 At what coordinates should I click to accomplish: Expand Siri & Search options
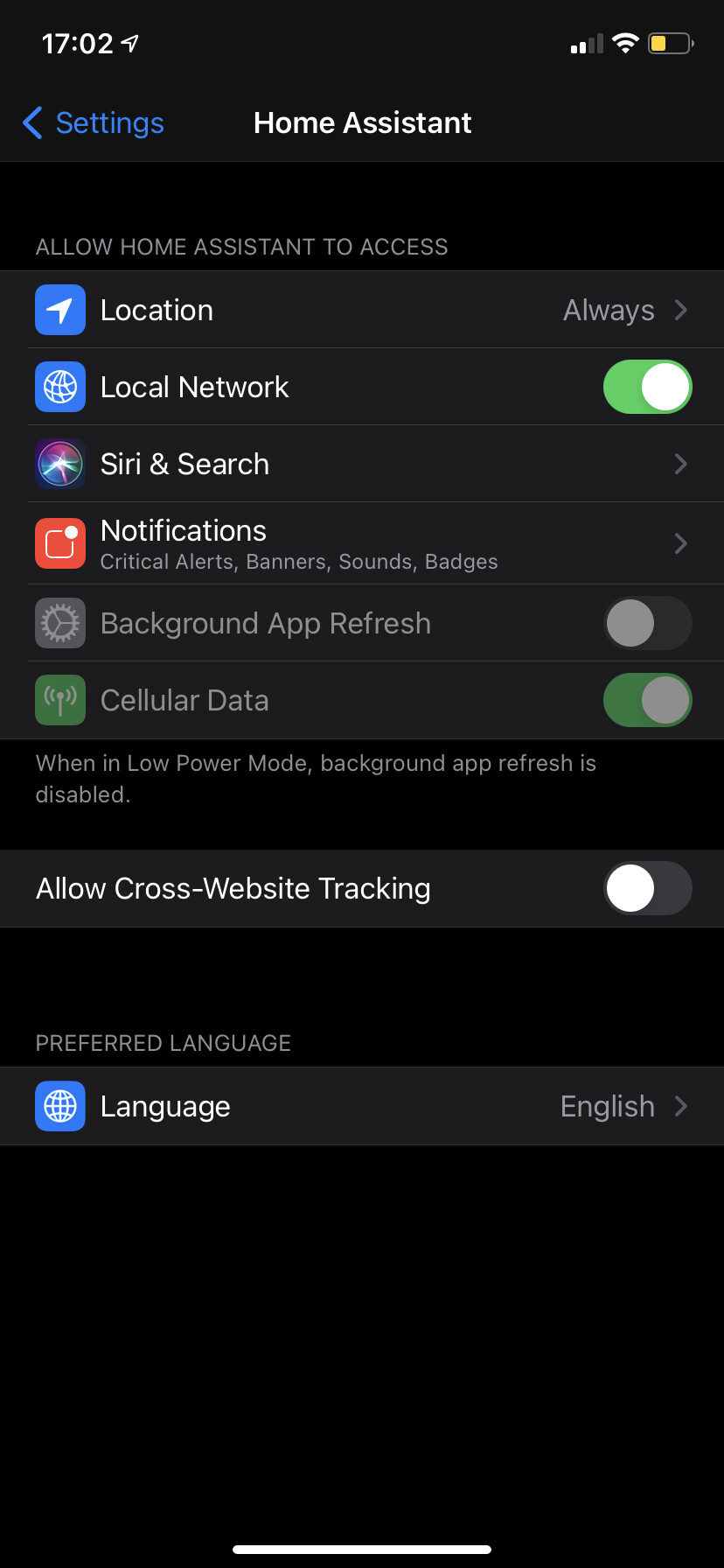click(x=362, y=464)
